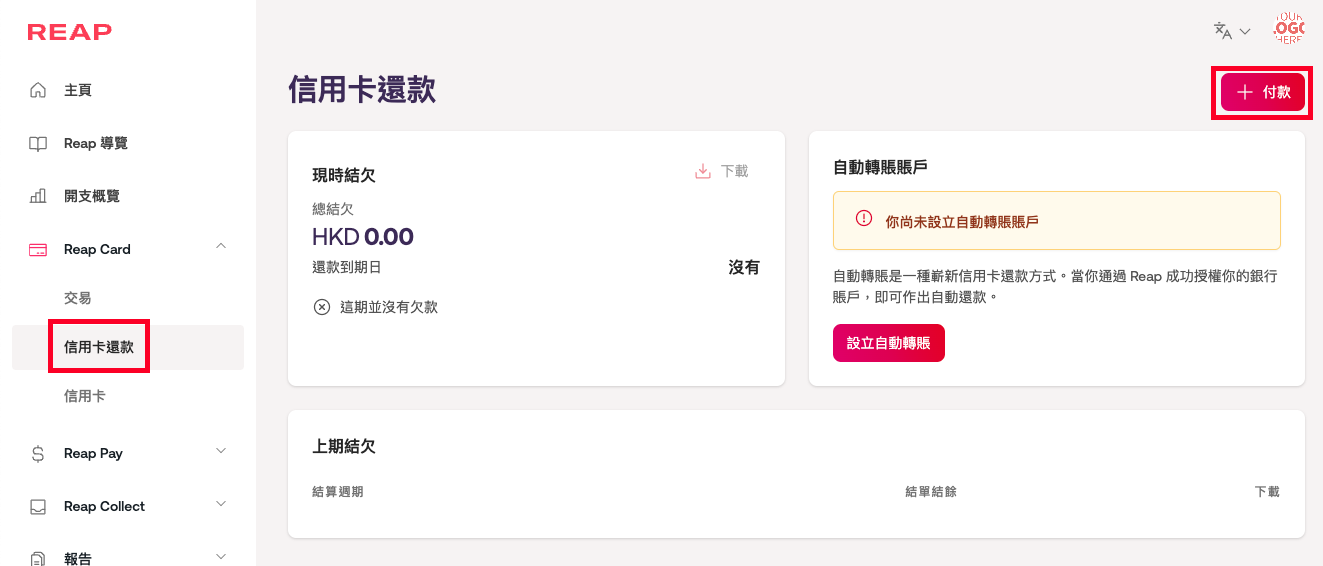The width and height of the screenshot is (1323, 566).
Task: Open 開支概覽 page
Action: (x=92, y=196)
